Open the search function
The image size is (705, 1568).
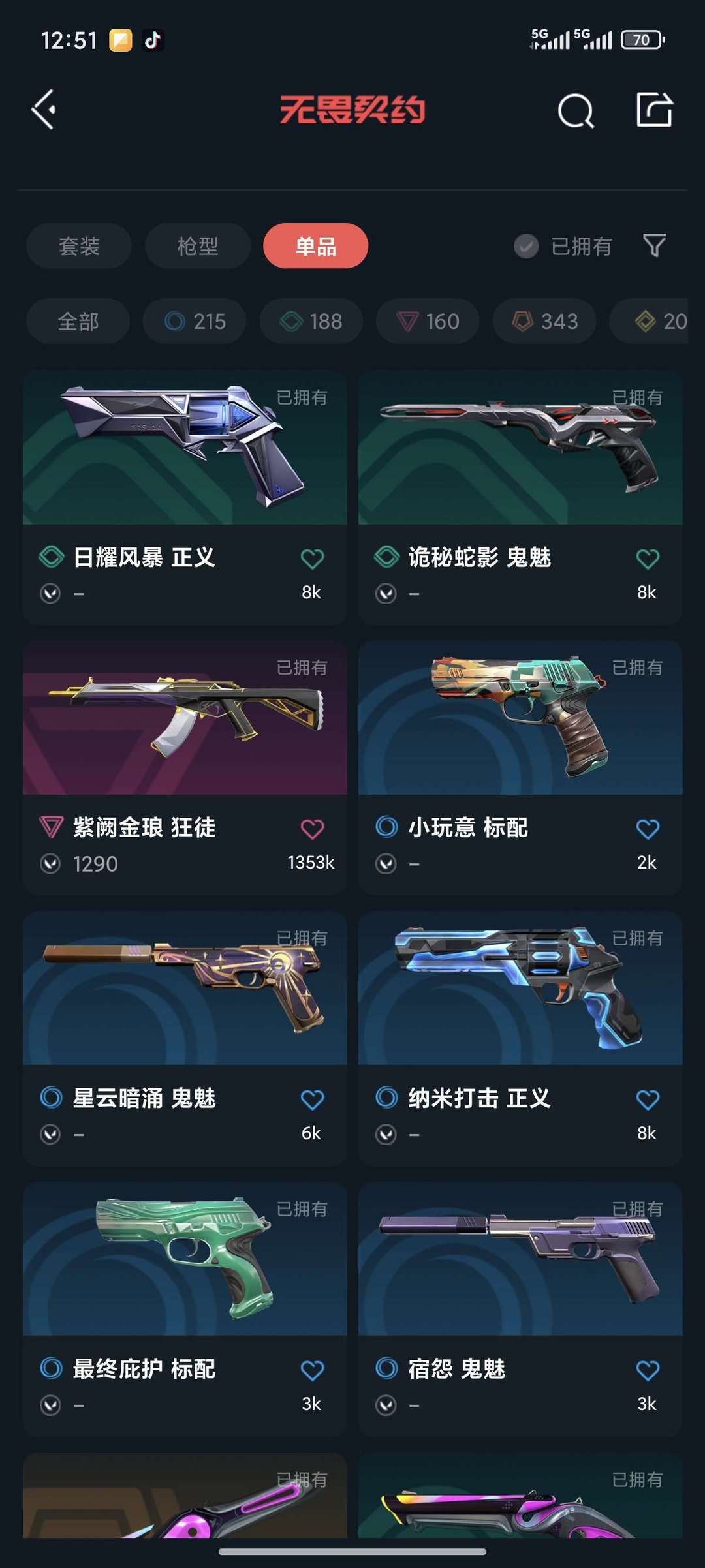pos(574,111)
